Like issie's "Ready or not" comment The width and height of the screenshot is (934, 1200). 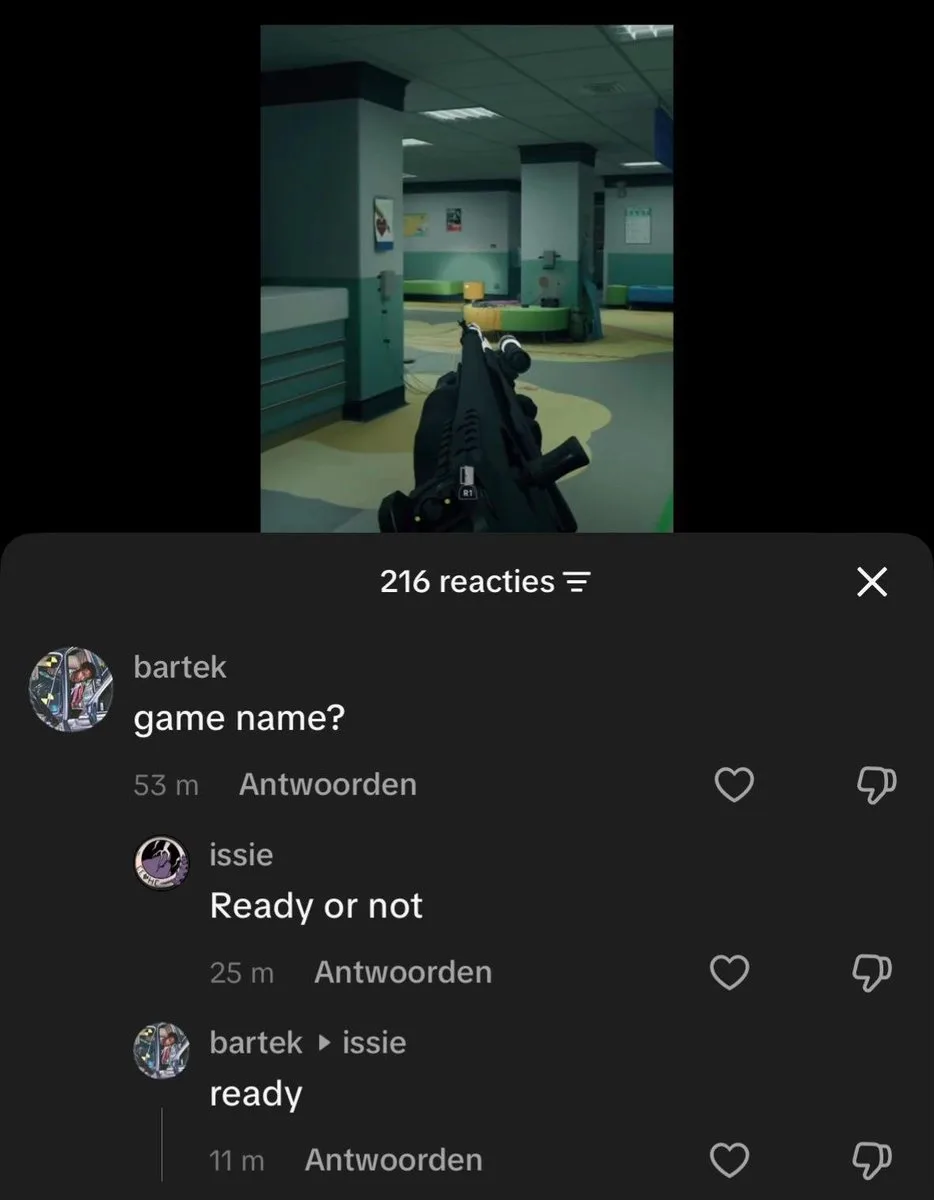(x=729, y=972)
